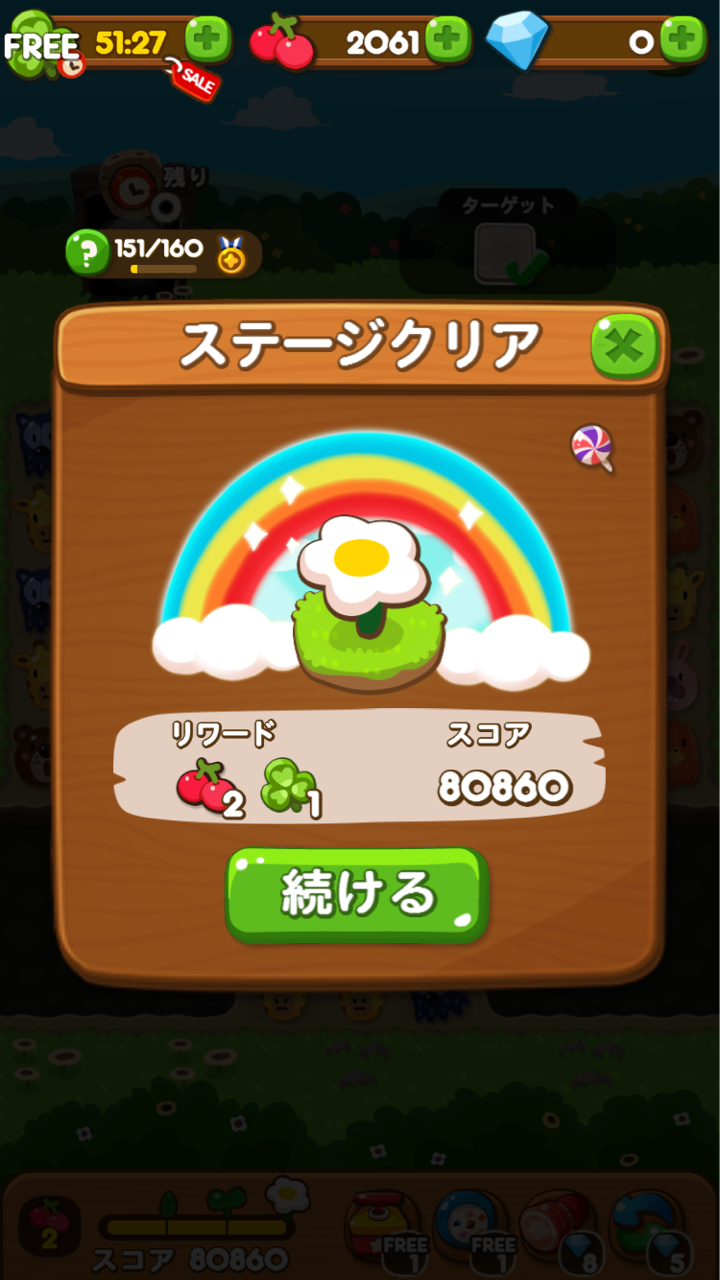
Task: Buy diamonds with the plus button
Action: tap(683, 40)
